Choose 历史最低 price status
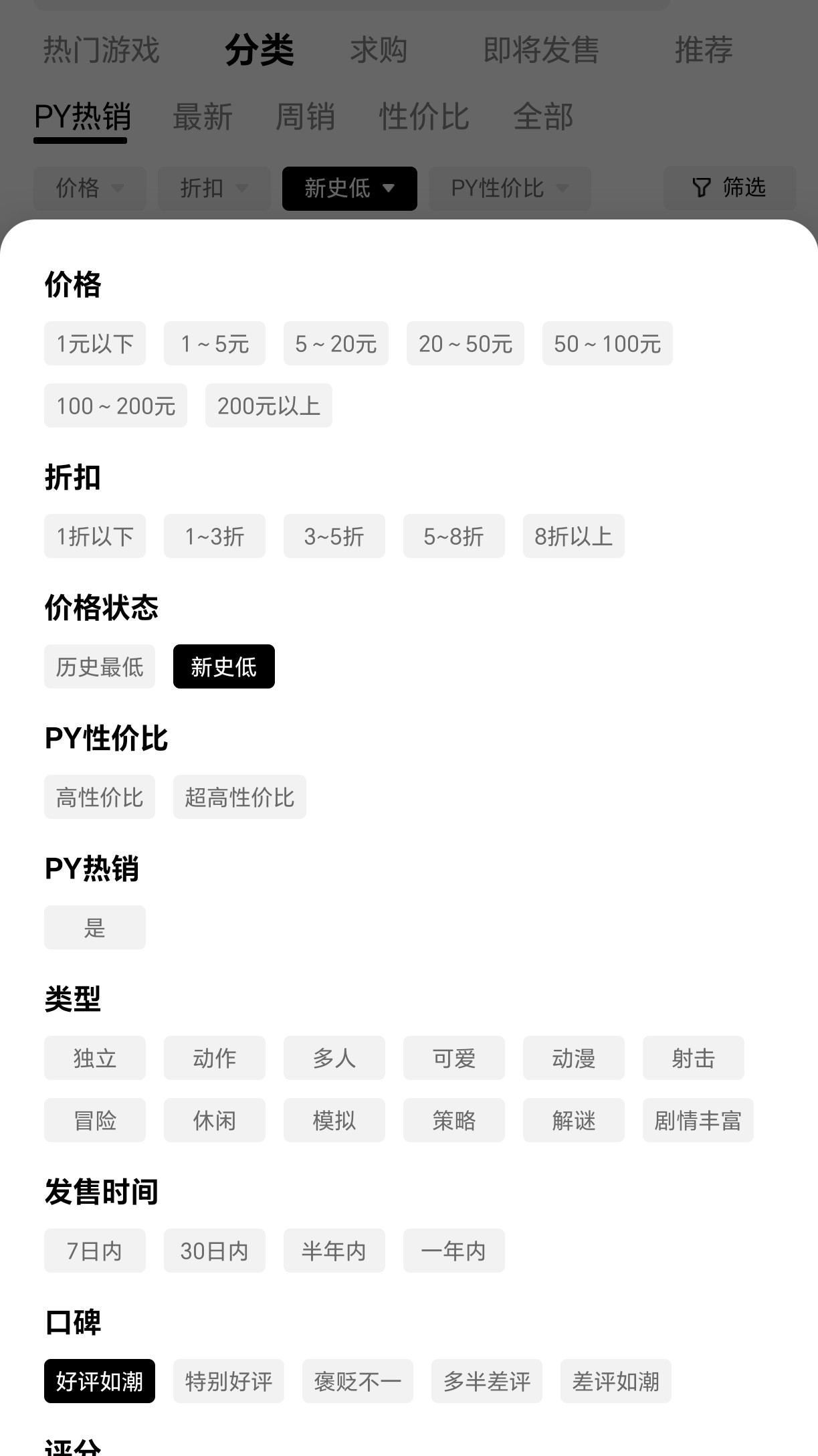The image size is (818, 1456). tap(99, 667)
